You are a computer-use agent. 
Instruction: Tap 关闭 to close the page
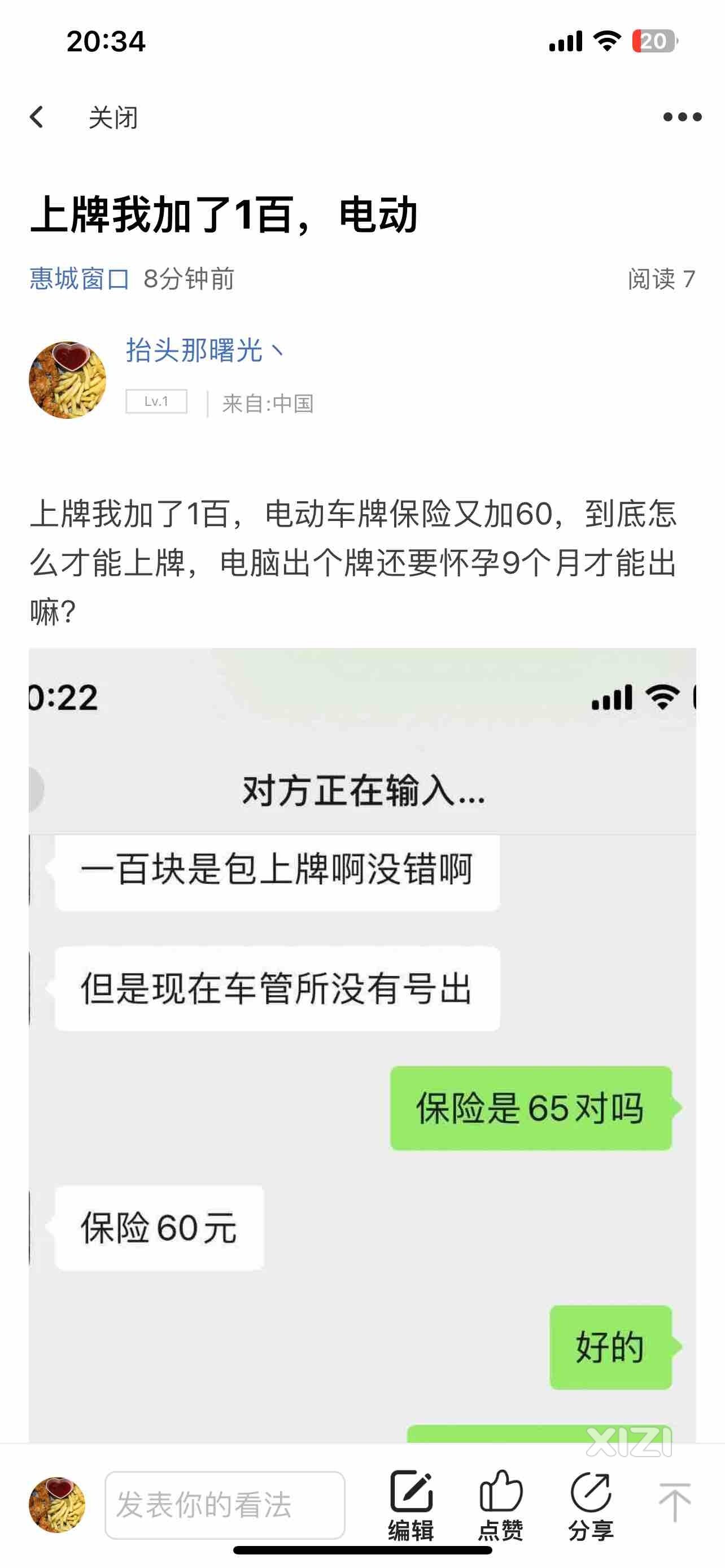pyautogui.click(x=113, y=117)
